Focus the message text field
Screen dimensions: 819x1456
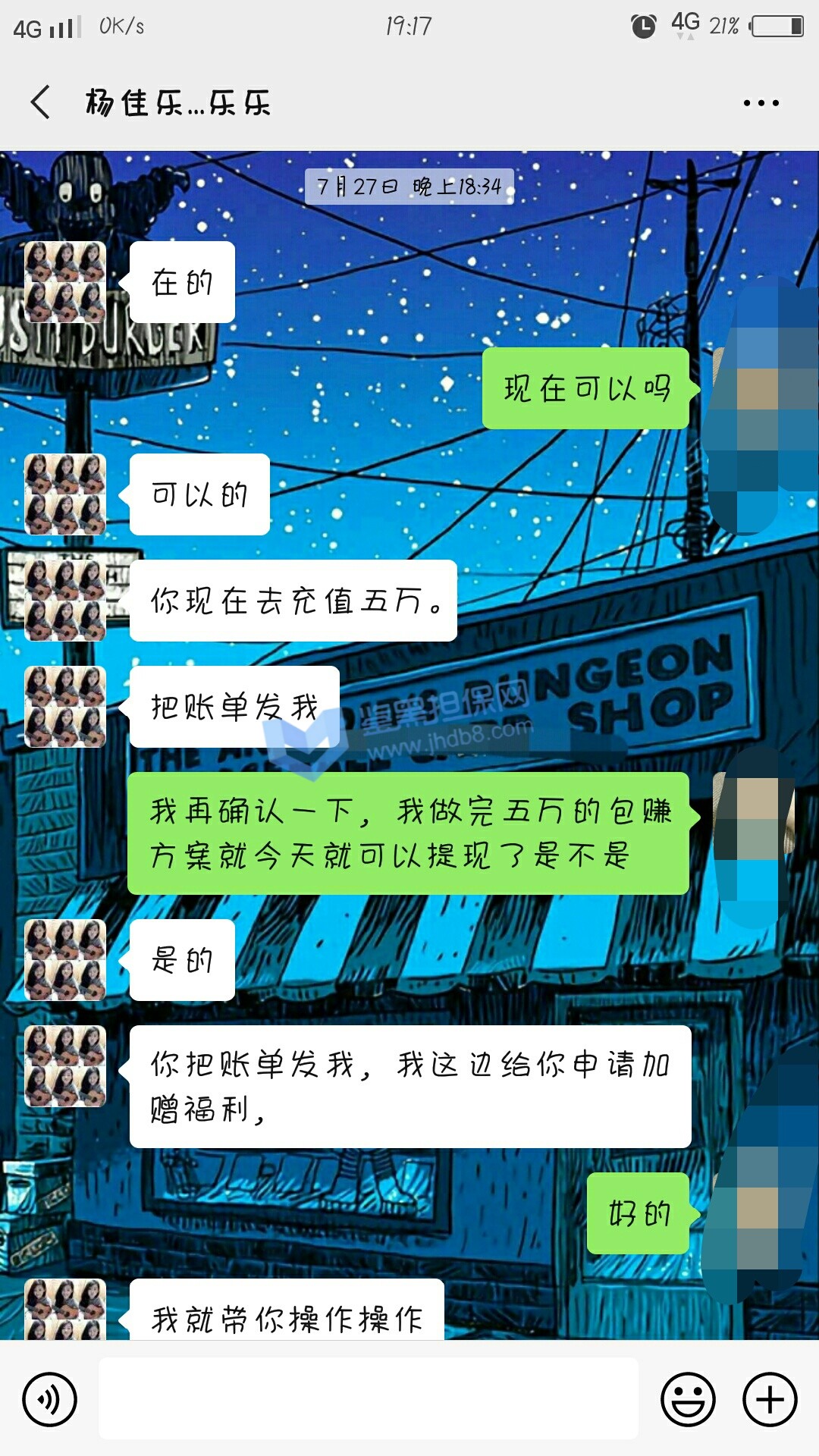pos(369,1399)
